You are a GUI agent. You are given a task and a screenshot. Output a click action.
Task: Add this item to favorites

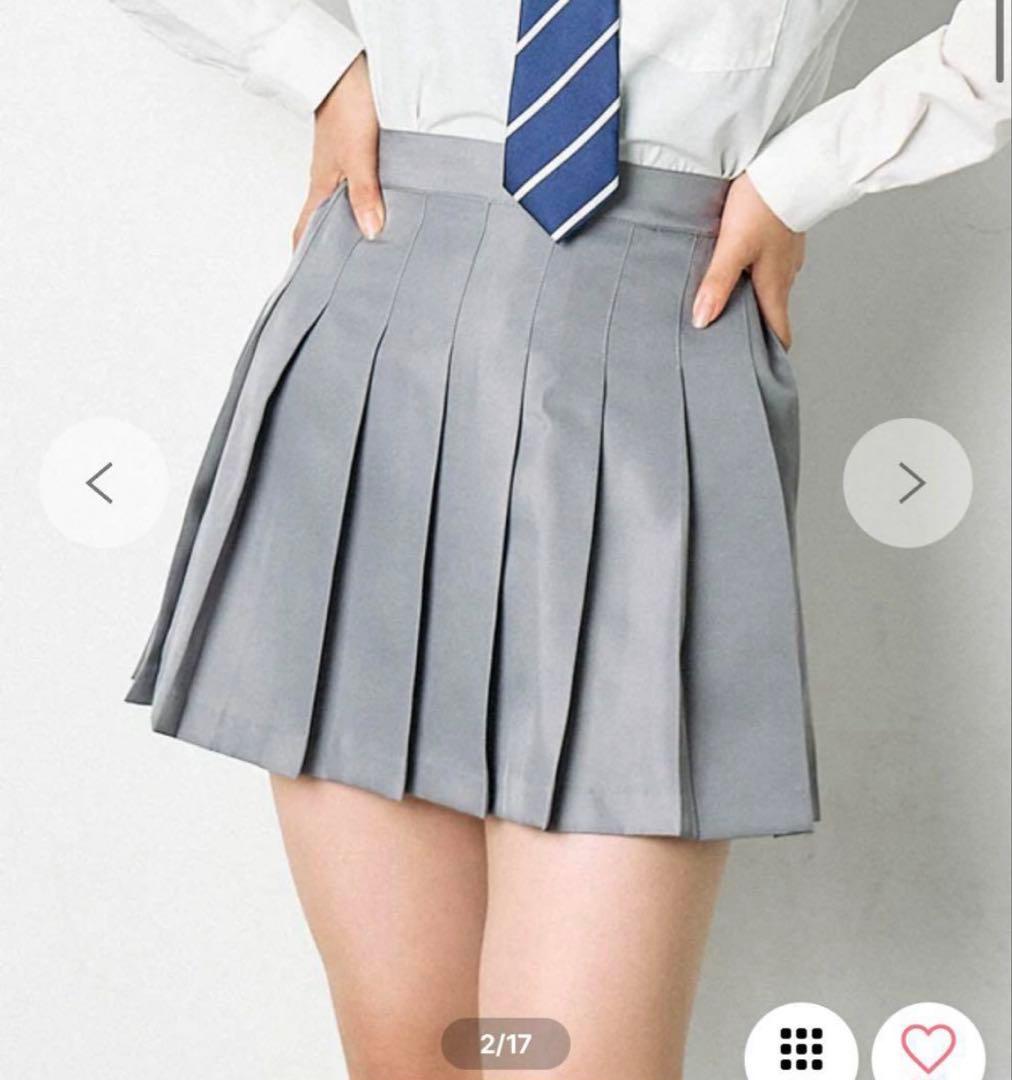tap(927, 1046)
